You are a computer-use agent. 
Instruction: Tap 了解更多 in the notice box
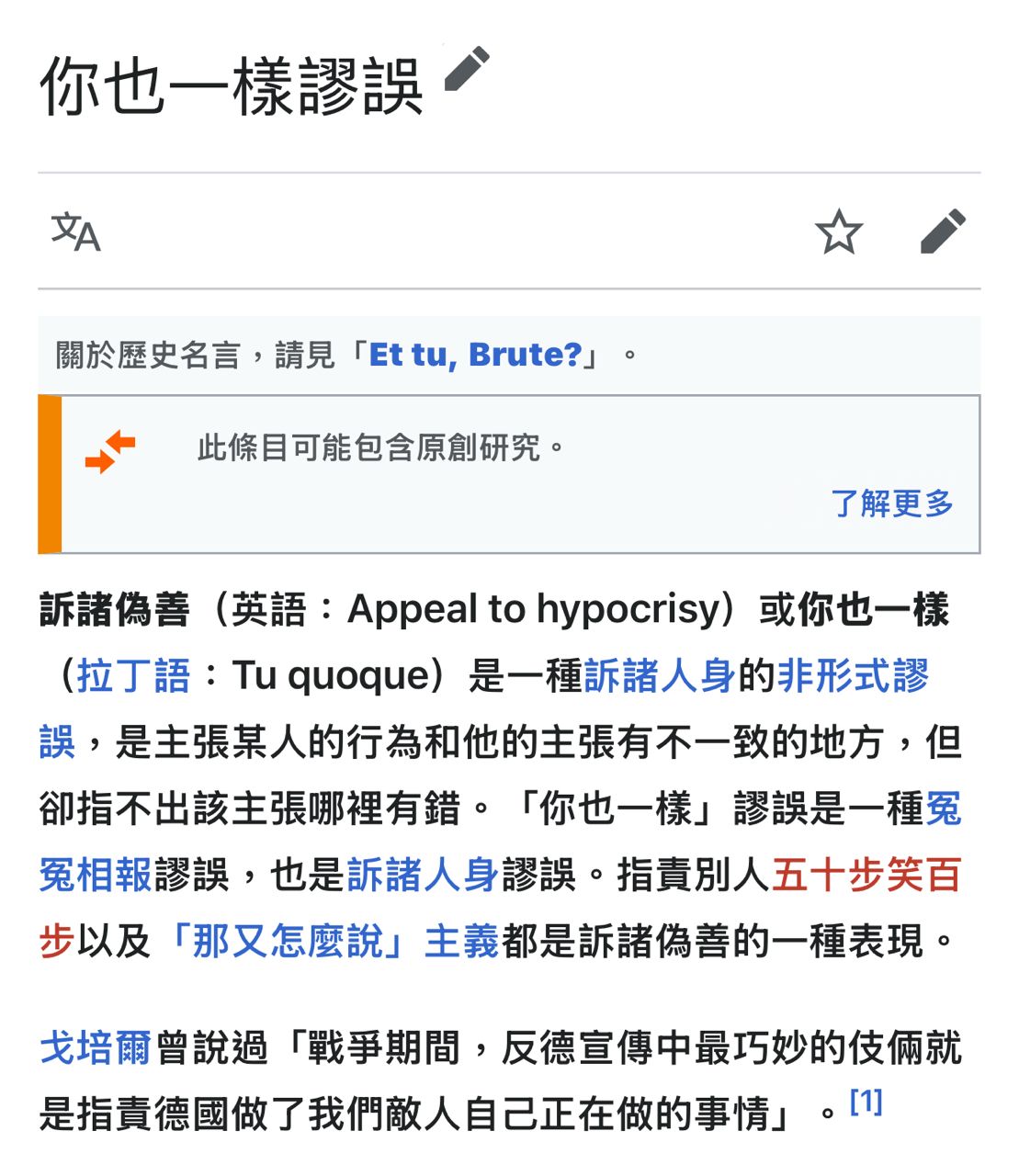(891, 503)
